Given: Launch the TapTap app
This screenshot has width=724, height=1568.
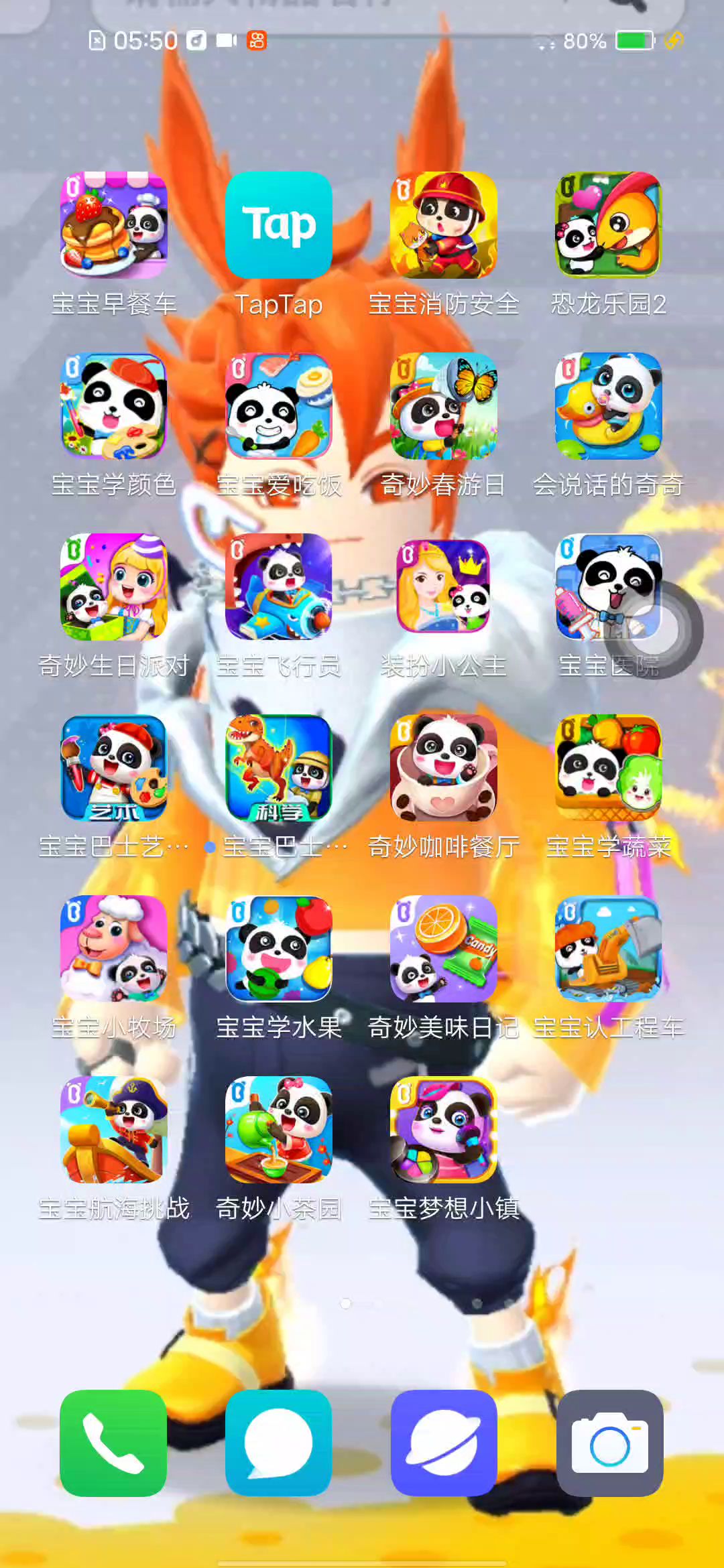Looking at the screenshot, I should click(278, 225).
